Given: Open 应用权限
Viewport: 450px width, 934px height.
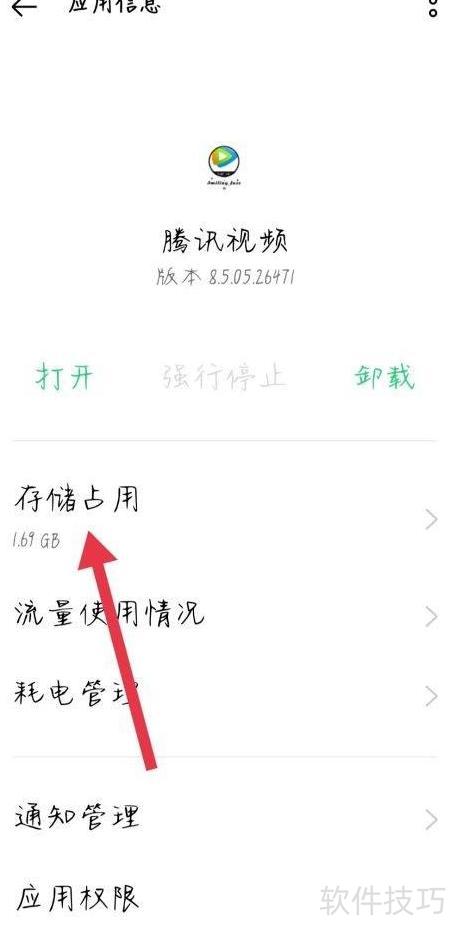Looking at the screenshot, I should (x=225, y=898).
